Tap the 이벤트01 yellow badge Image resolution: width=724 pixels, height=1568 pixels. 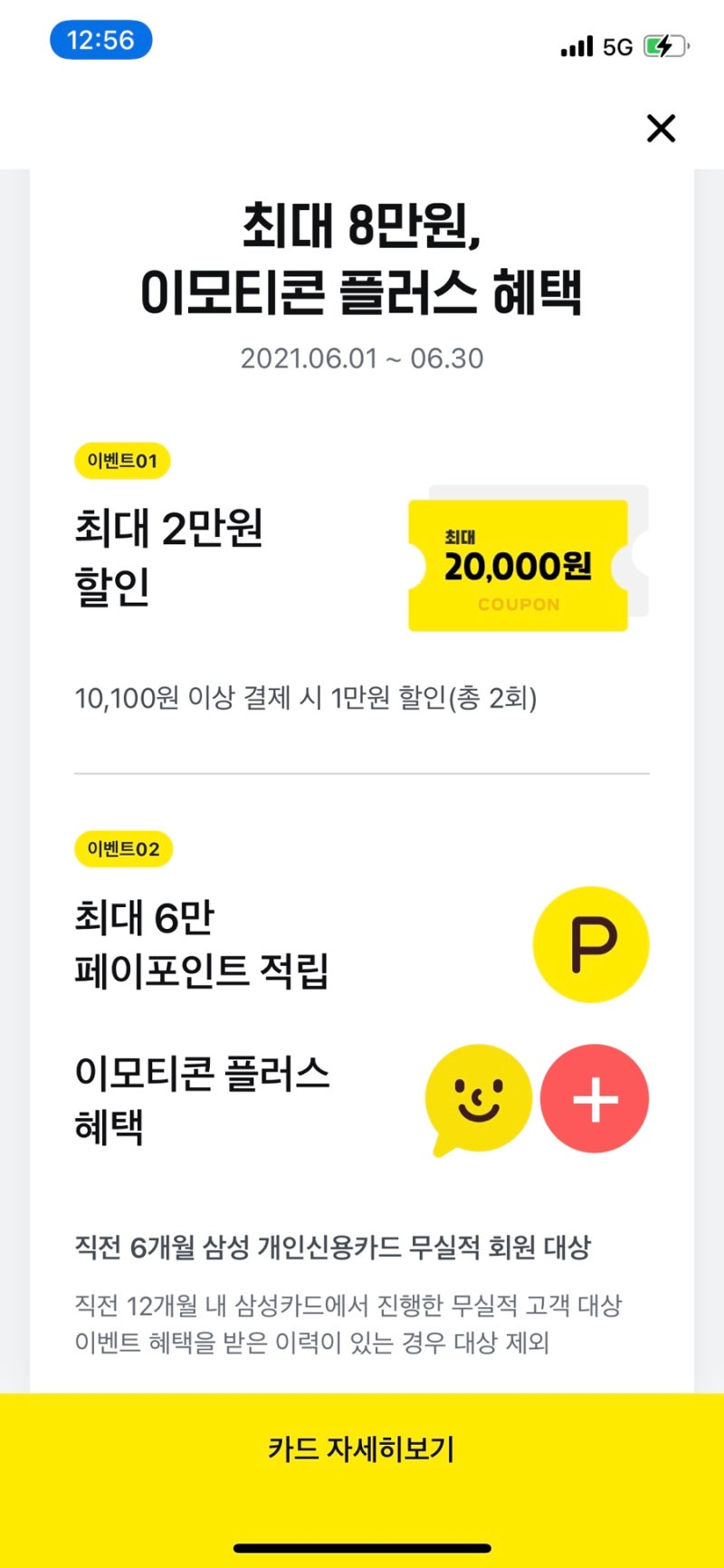[x=122, y=460]
